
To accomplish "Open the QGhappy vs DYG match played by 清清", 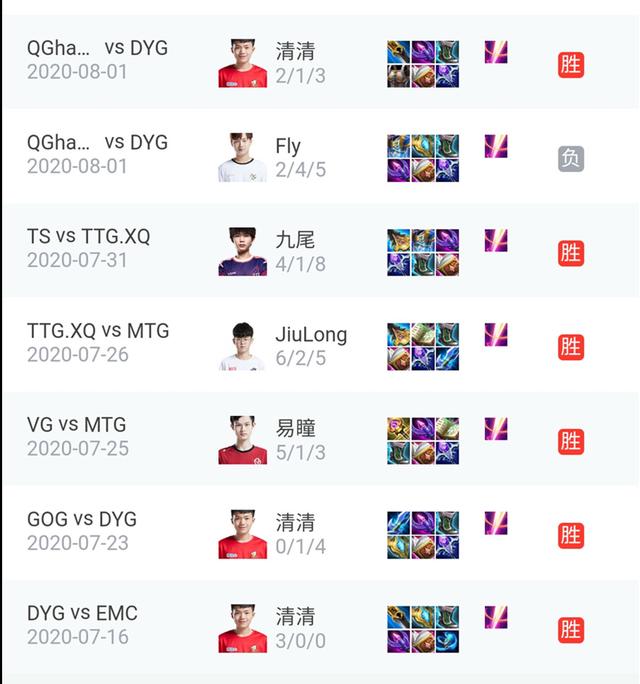I will point(97,49).
